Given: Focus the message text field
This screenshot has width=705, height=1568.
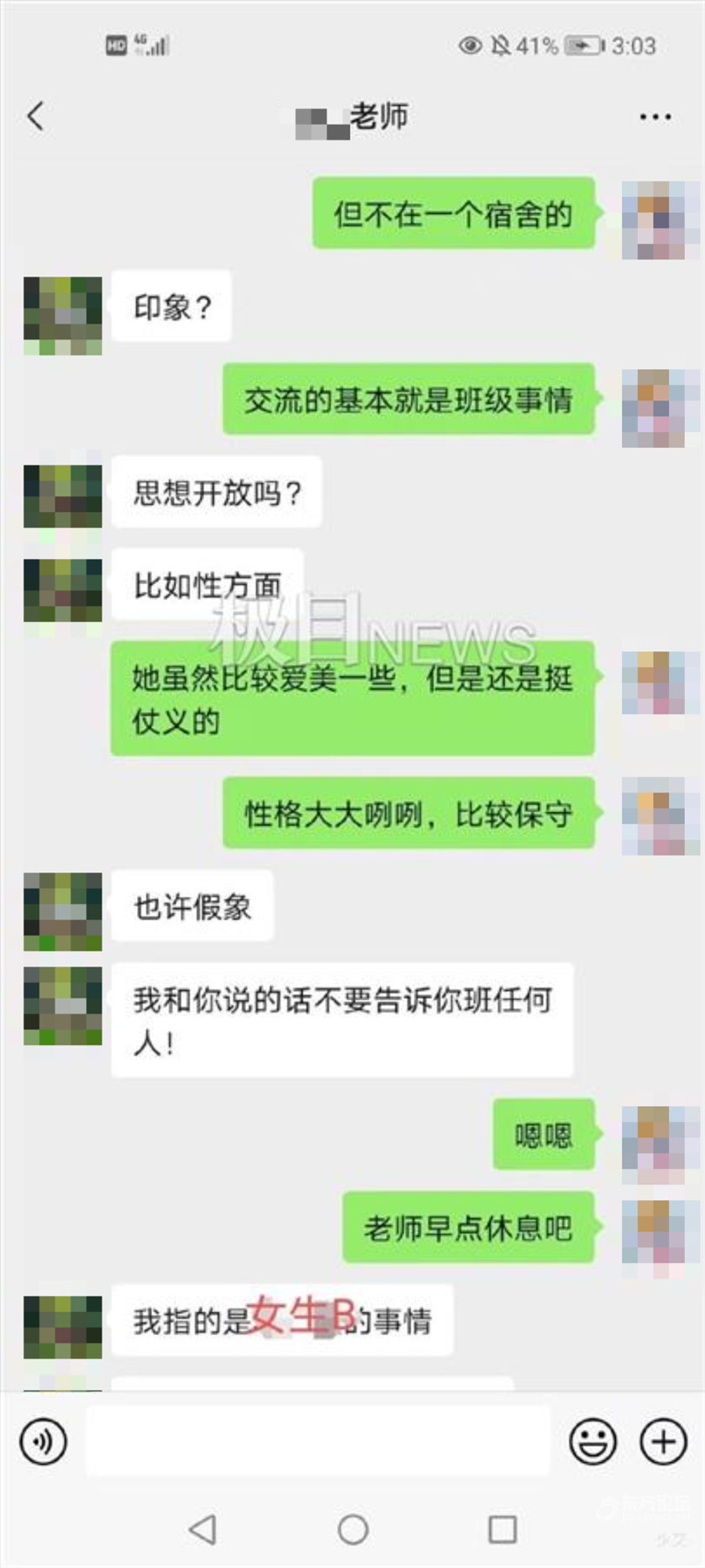Looking at the screenshot, I should click(x=318, y=1441).
